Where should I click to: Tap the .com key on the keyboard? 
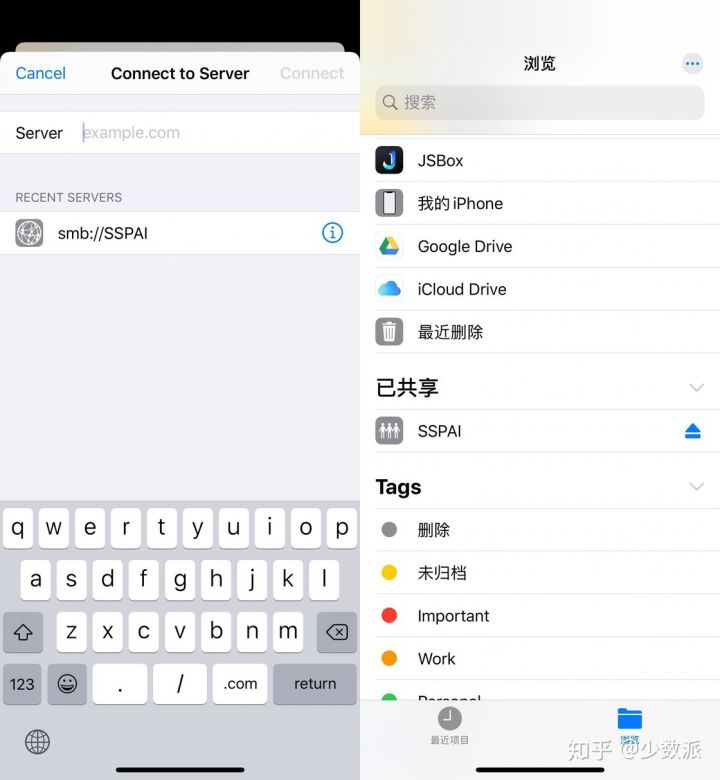coord(240,684)
